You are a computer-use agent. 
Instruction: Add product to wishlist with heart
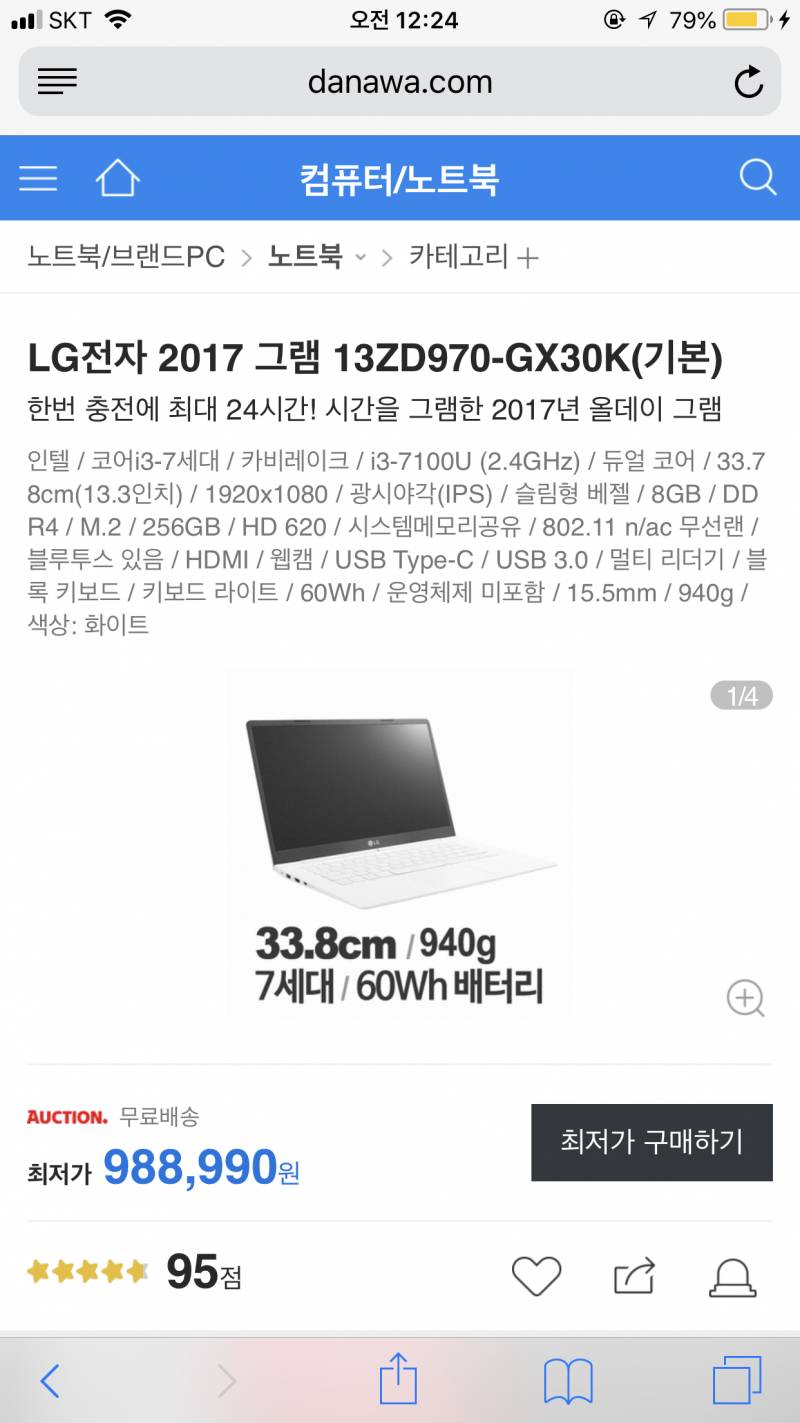536,1276
